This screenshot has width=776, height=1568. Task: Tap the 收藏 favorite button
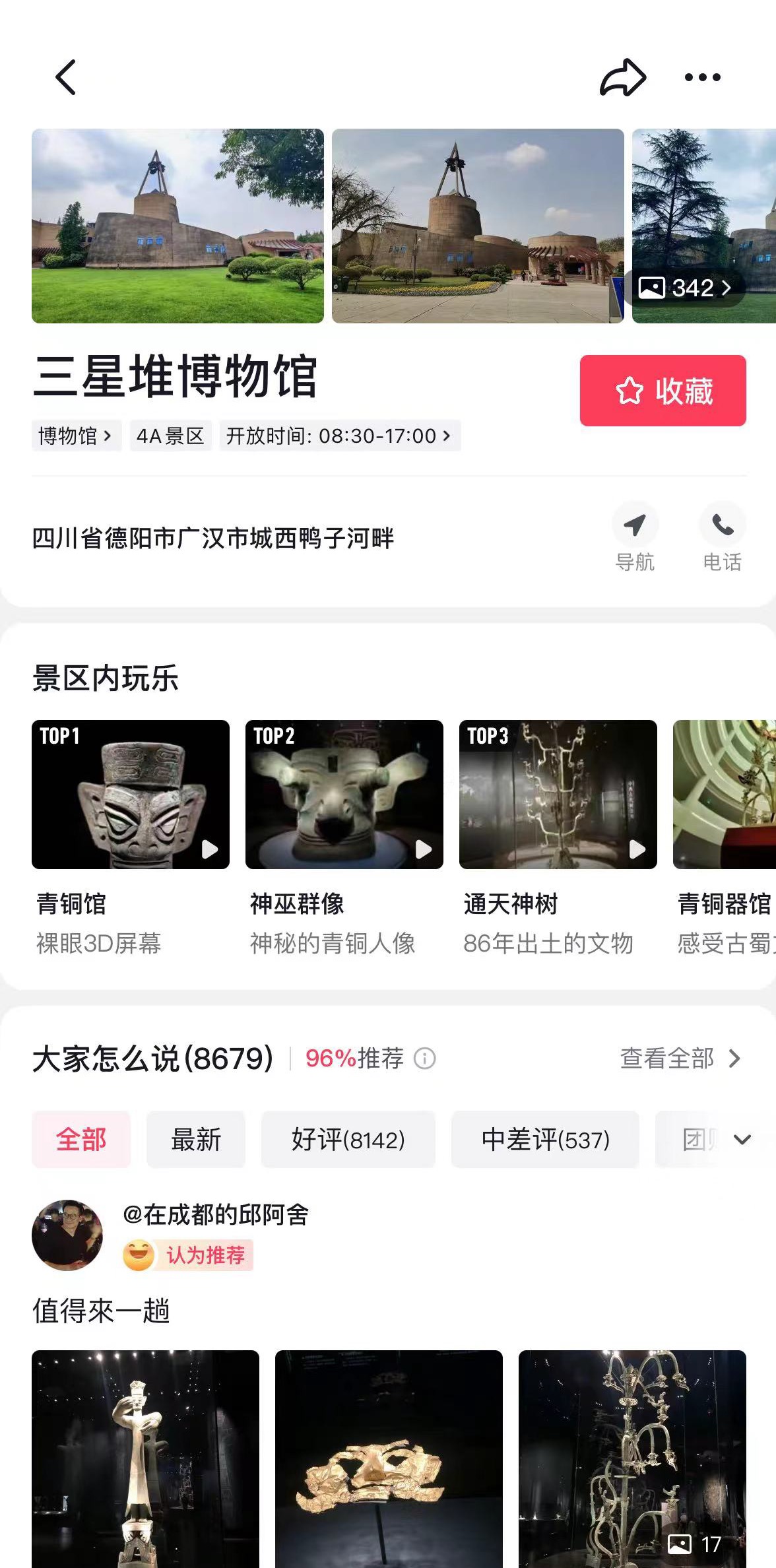pos(662,391)
